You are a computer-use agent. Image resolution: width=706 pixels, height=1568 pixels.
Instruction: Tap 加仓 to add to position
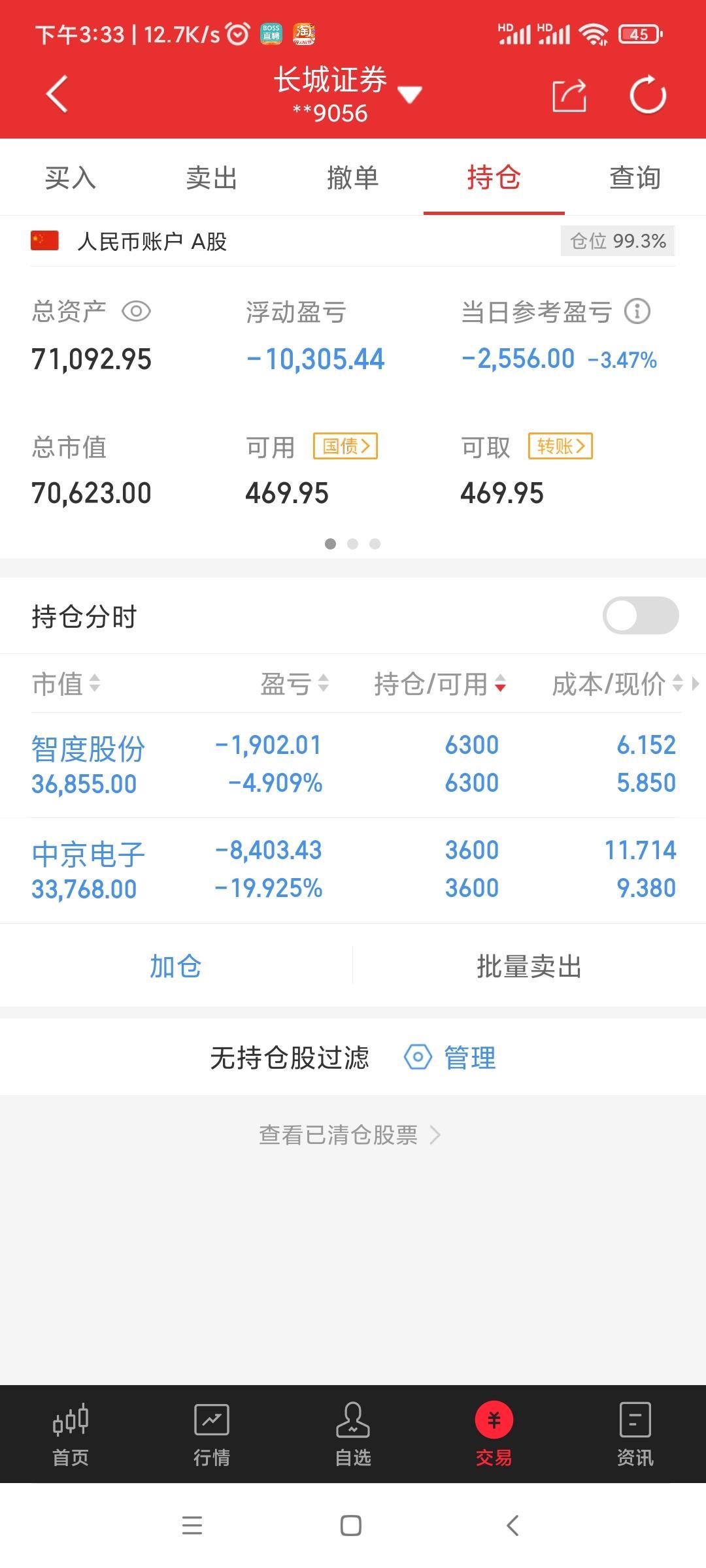(x=175, y=966)
